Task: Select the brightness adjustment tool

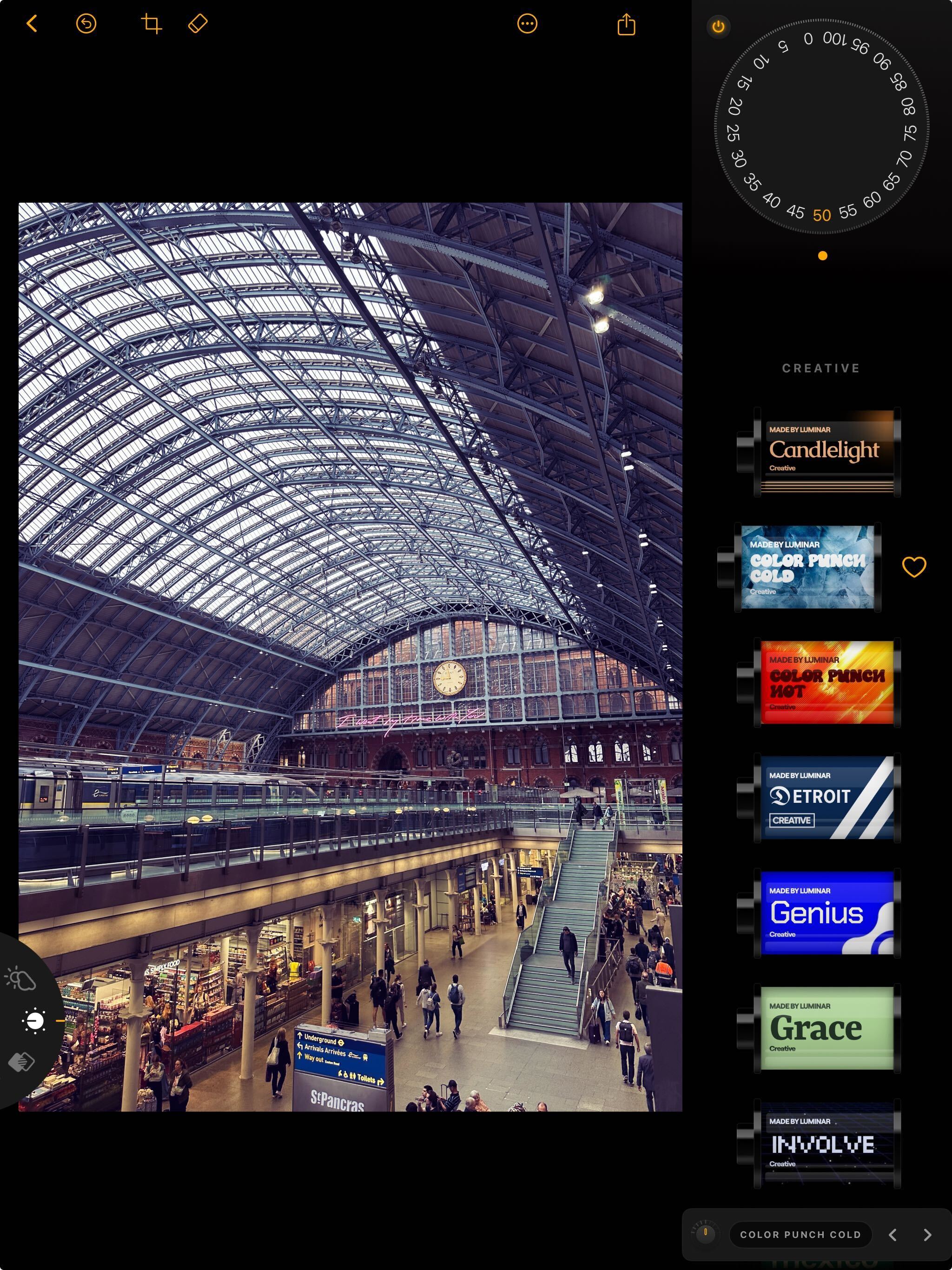Action: click(34, 1021)
